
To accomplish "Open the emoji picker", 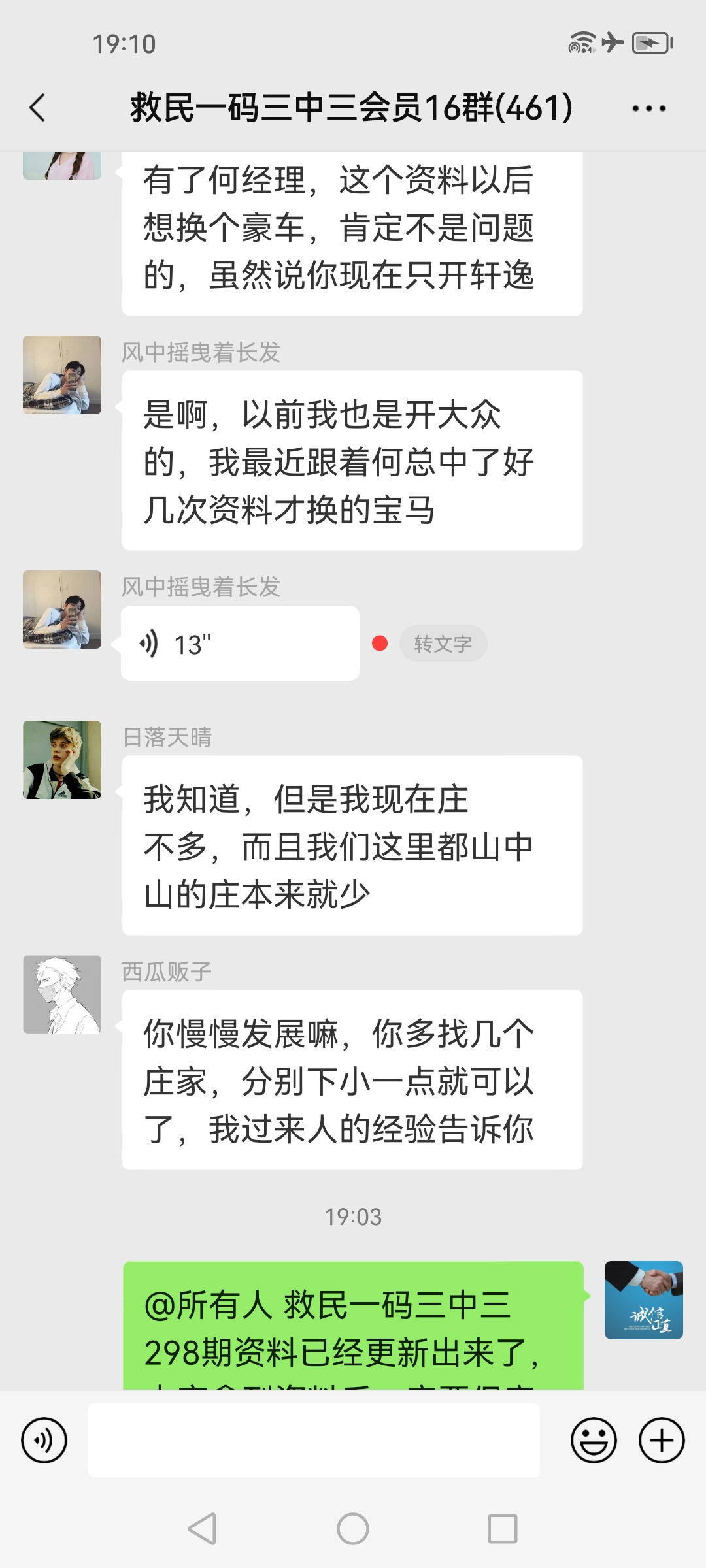I will coord(594,1440).
